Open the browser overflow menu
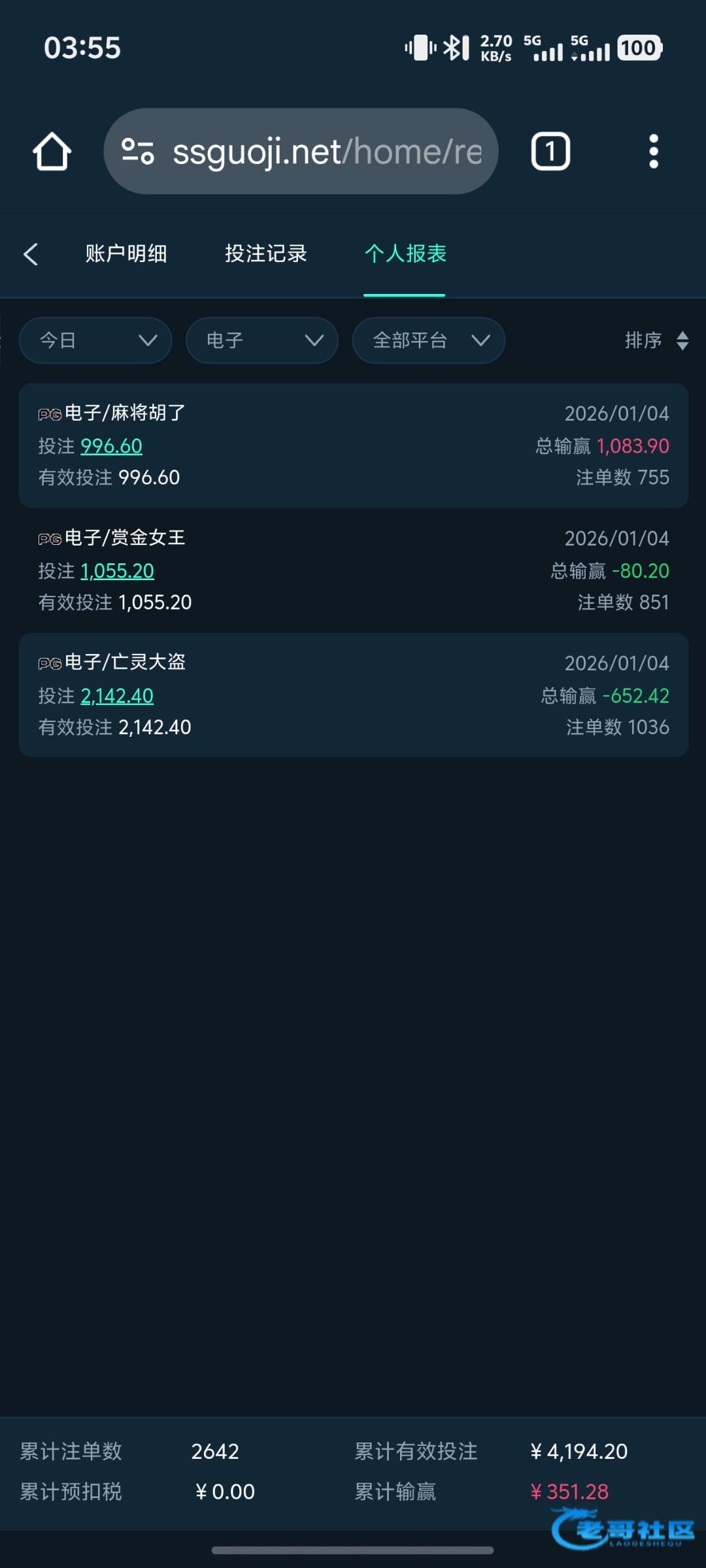The width and height of the screenshot is (706, 1568). click(653, 152)
